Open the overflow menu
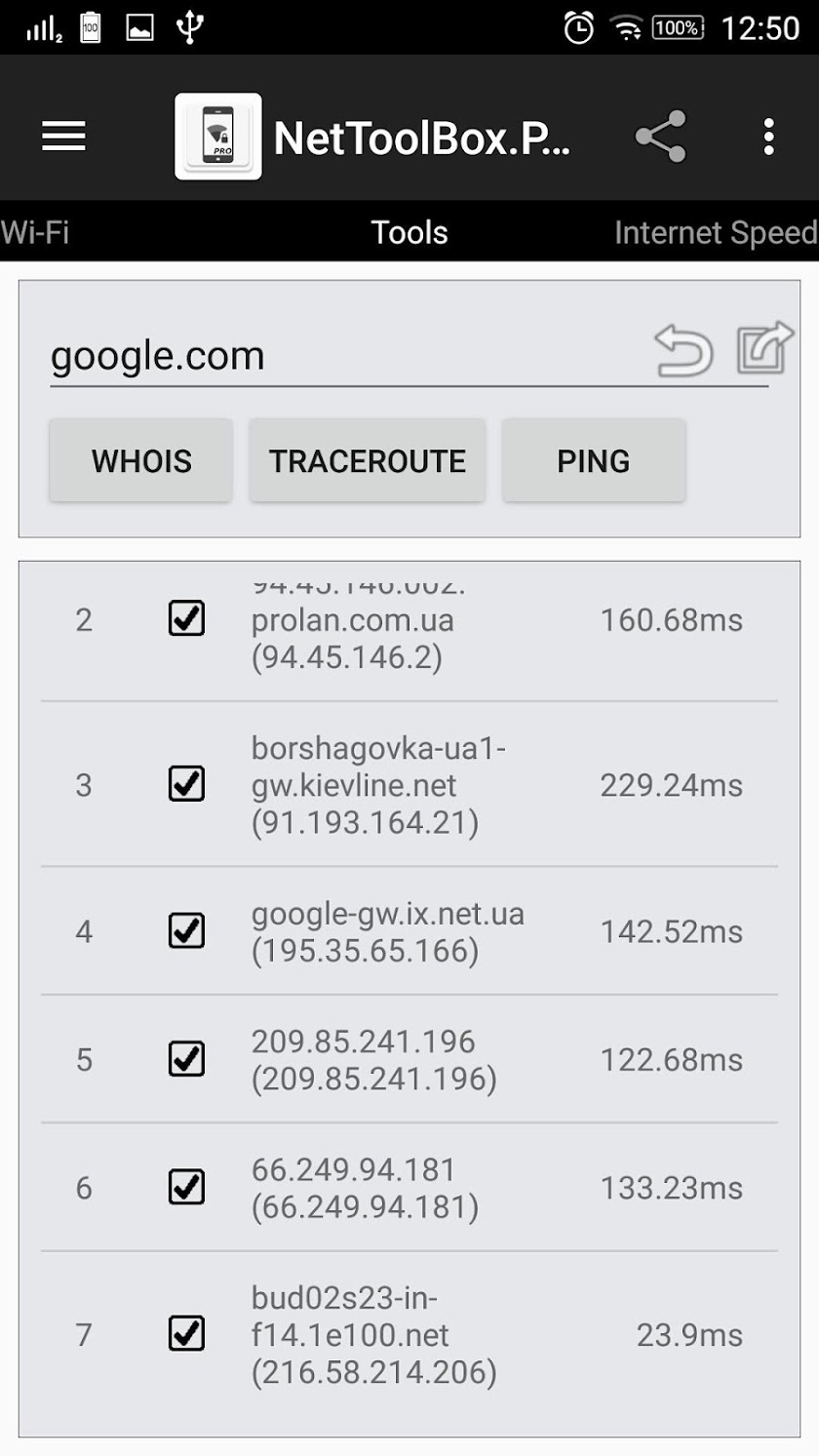This screenshot has height=1456, width=819. 769,137
